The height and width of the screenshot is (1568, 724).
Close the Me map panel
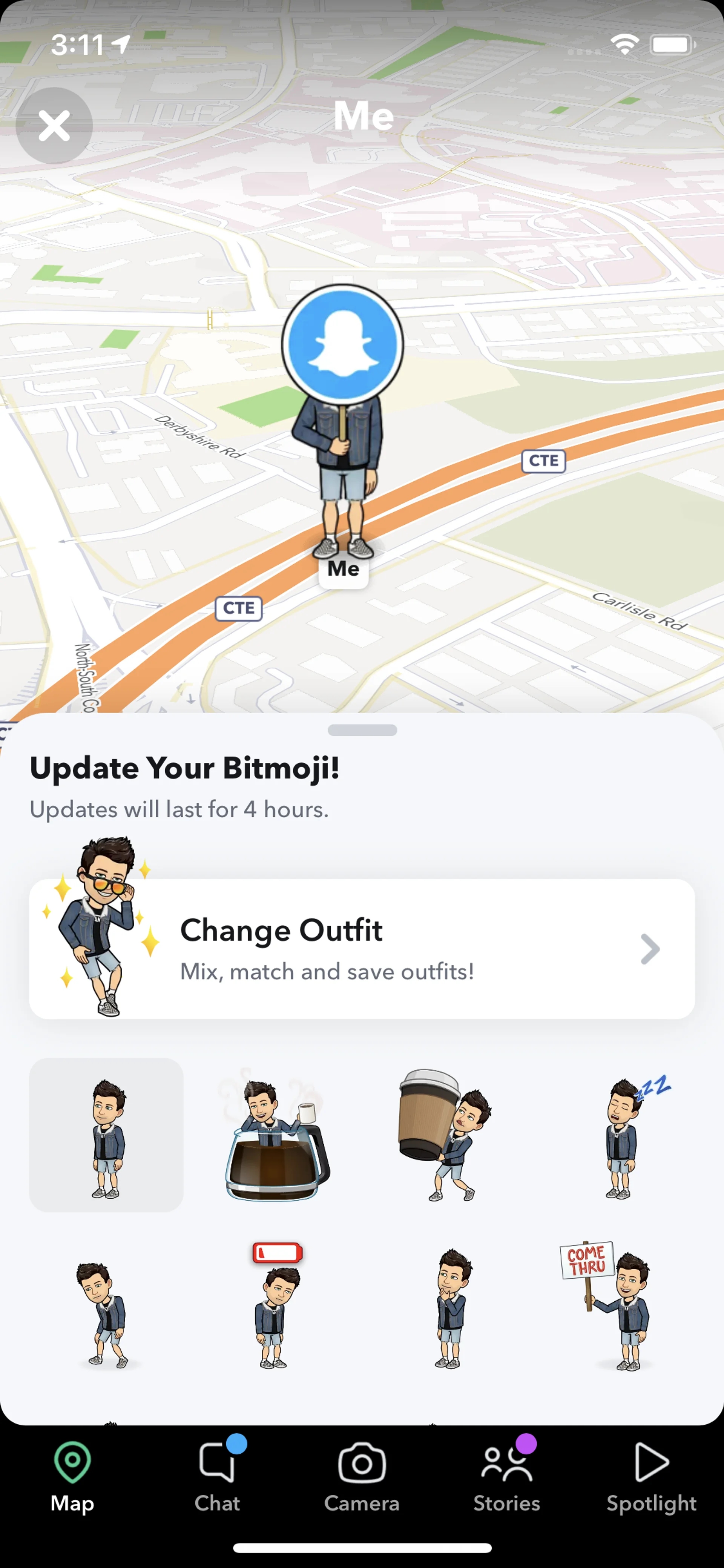(54, 126)
